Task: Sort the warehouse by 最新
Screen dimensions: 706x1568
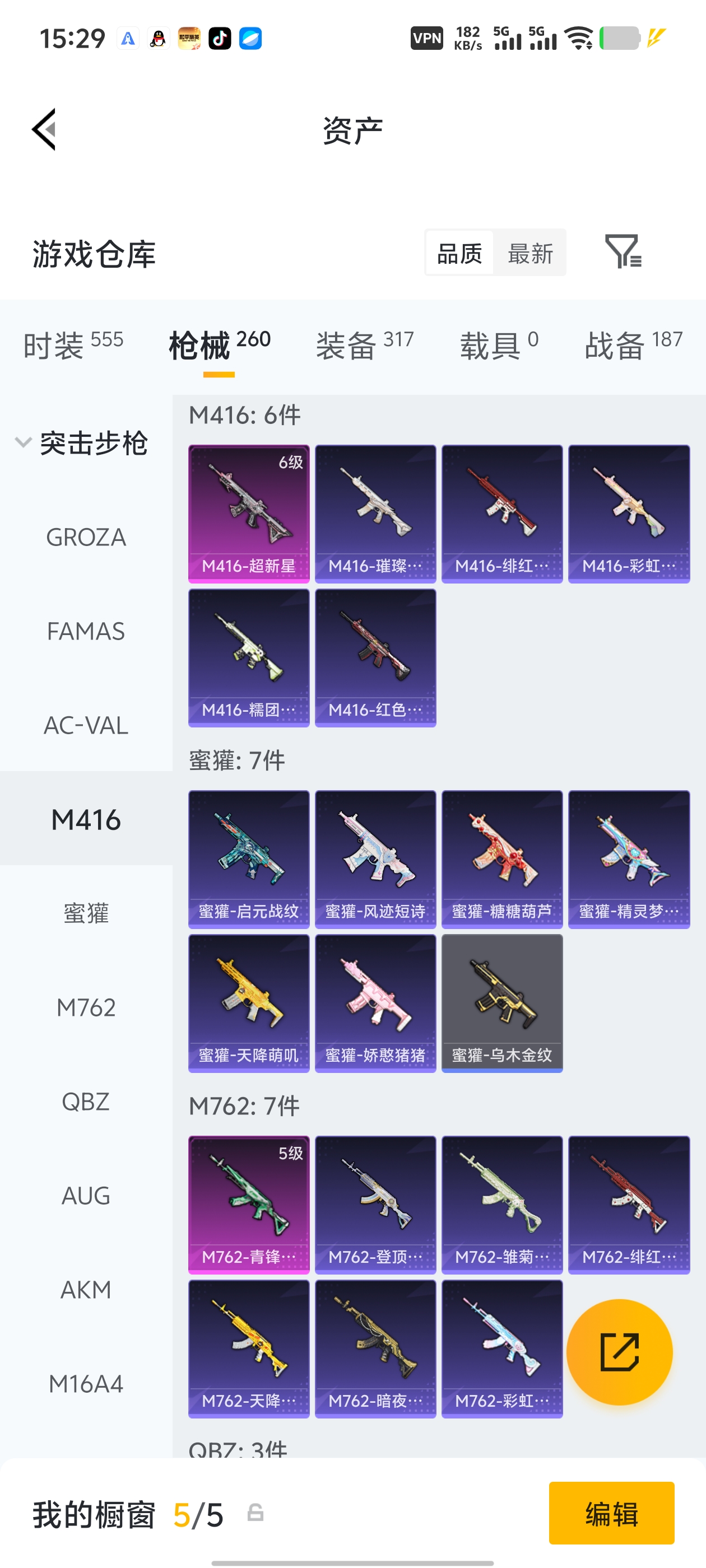Action: [530, 253]
